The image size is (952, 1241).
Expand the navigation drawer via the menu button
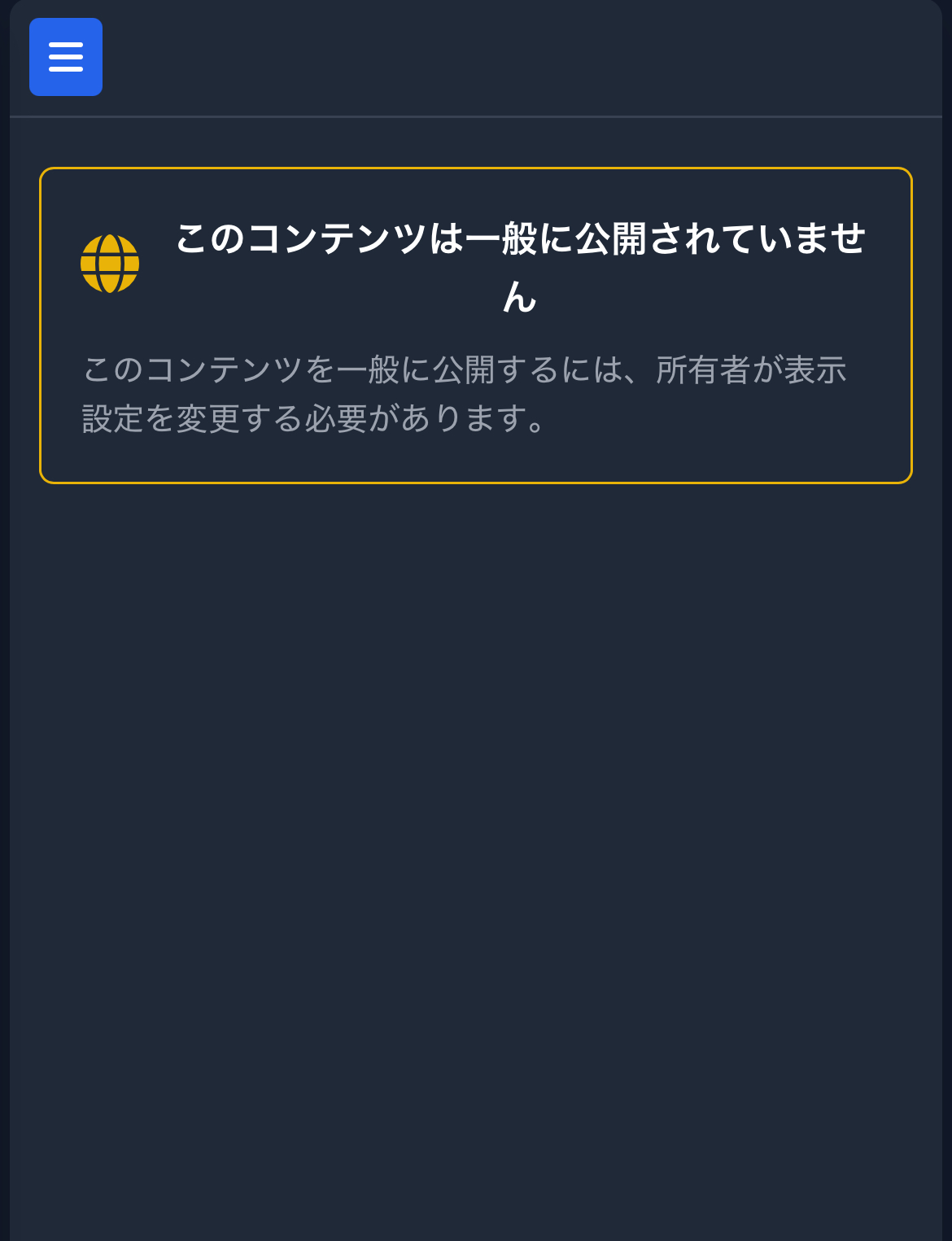pos(66,57)
